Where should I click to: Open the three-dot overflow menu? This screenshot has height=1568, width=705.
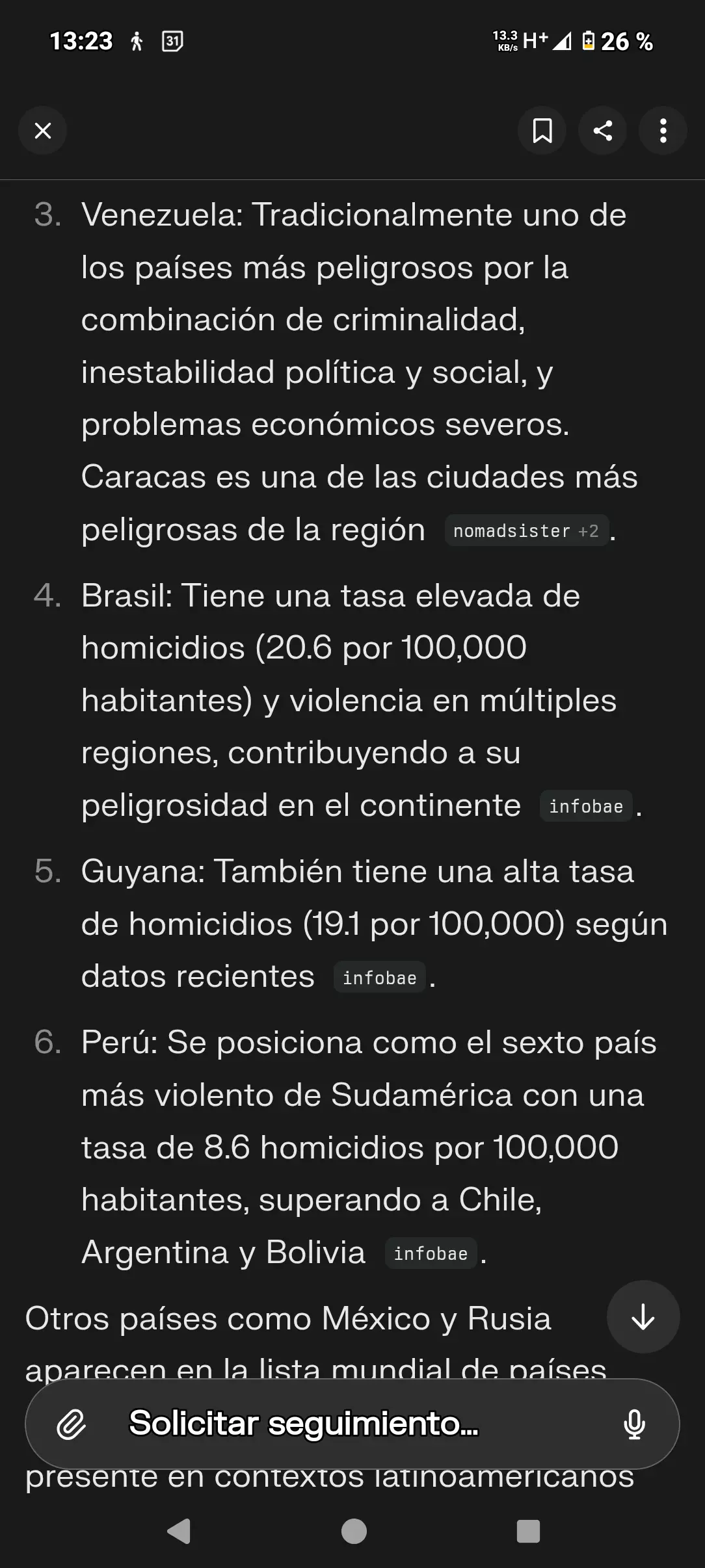pos(663,131)
